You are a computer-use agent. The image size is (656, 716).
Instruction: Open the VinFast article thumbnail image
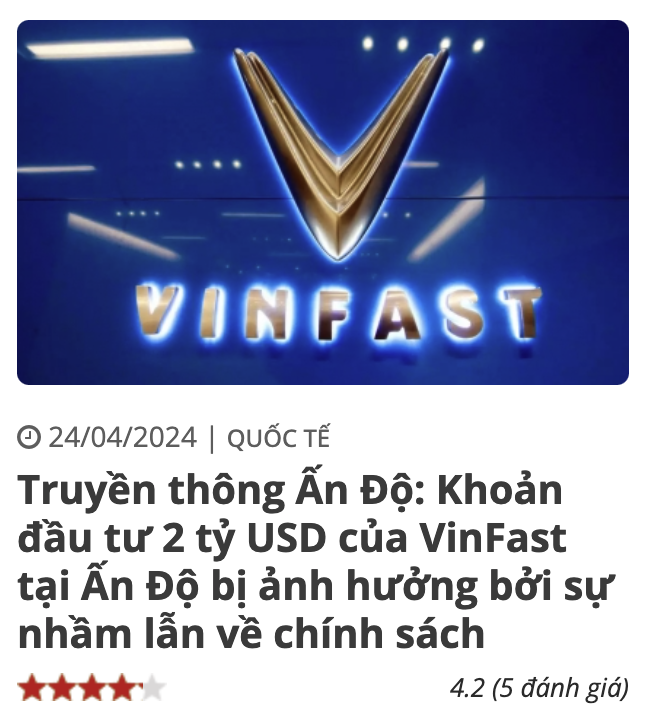323,203
